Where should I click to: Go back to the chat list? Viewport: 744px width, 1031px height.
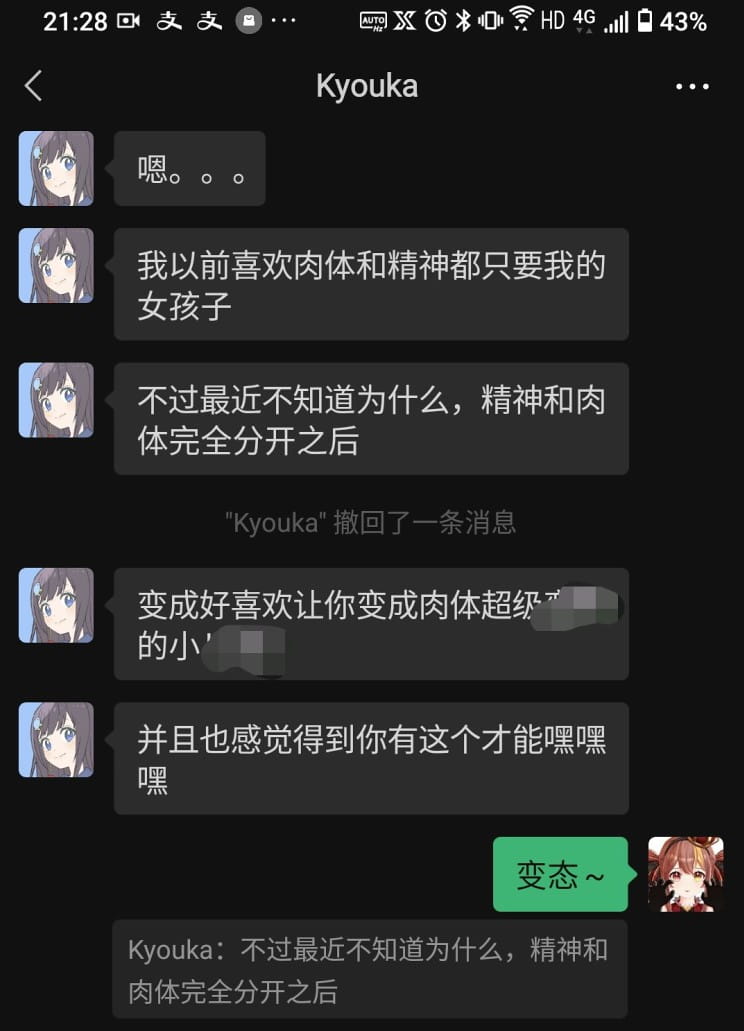[33, 86]
